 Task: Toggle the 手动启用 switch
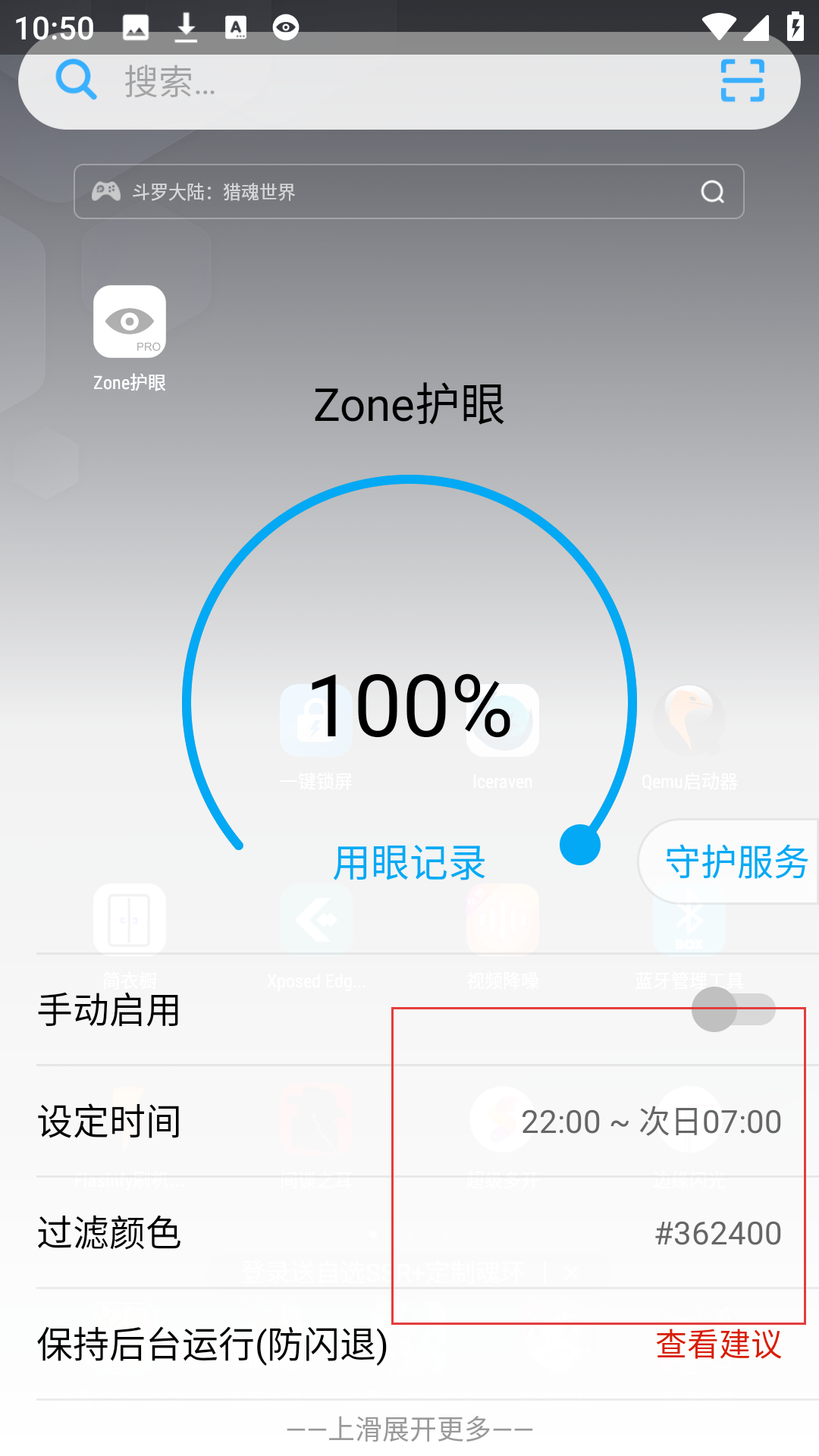pos(733,1009)
